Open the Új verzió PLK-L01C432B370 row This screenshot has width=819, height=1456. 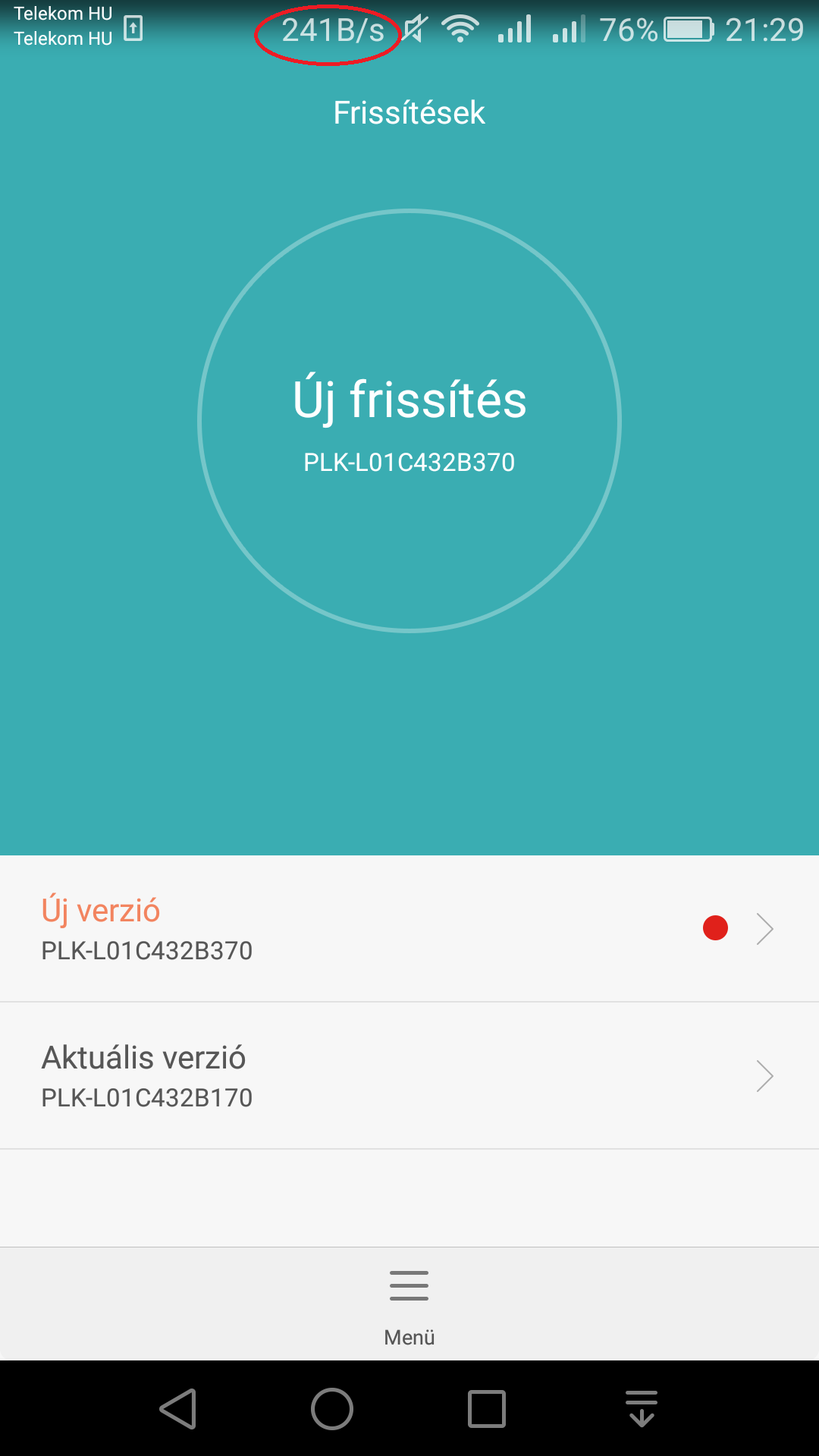pos(409,929)
